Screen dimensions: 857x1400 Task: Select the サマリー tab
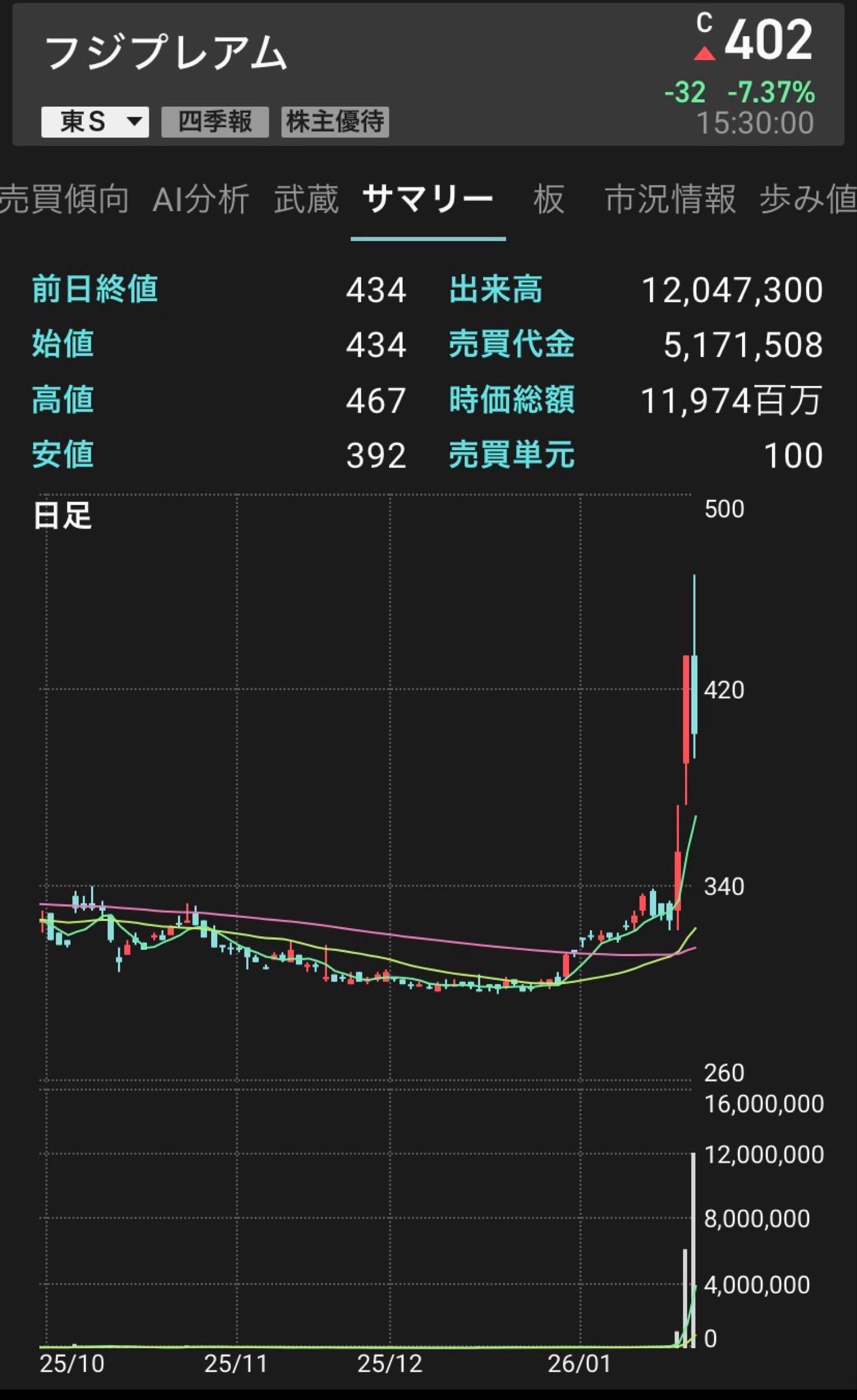[x=428, y=199]
